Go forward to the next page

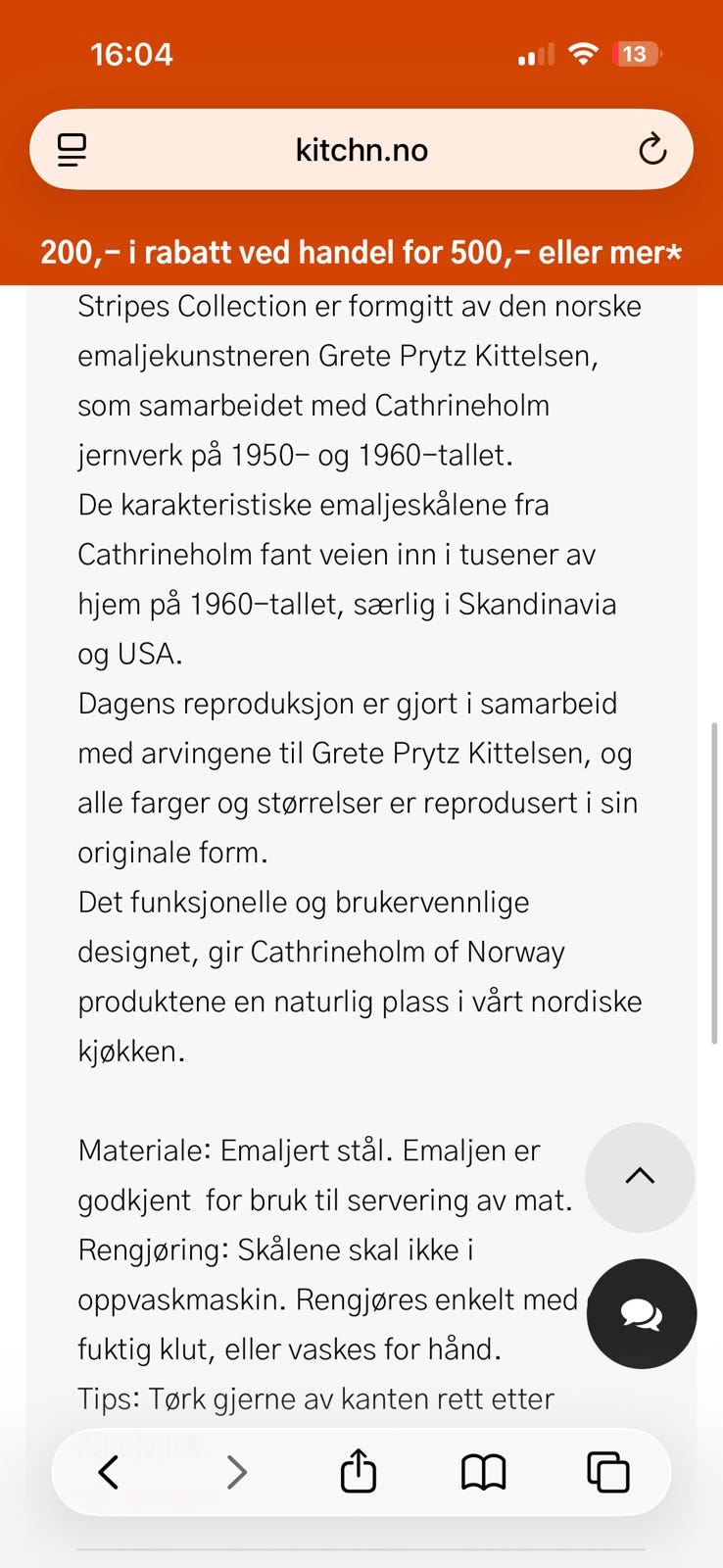[234, 1471]
